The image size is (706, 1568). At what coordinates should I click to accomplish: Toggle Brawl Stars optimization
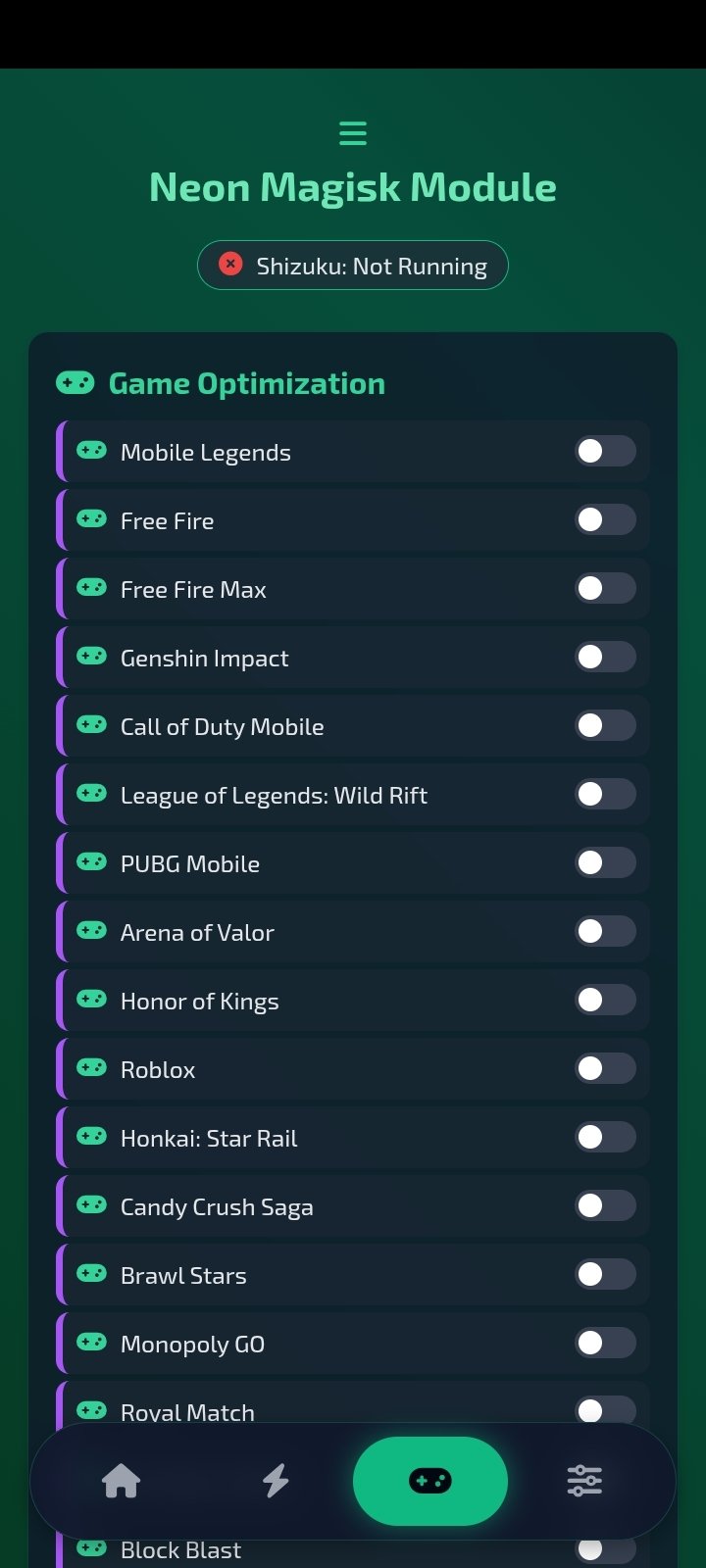tap(605, 1274)
